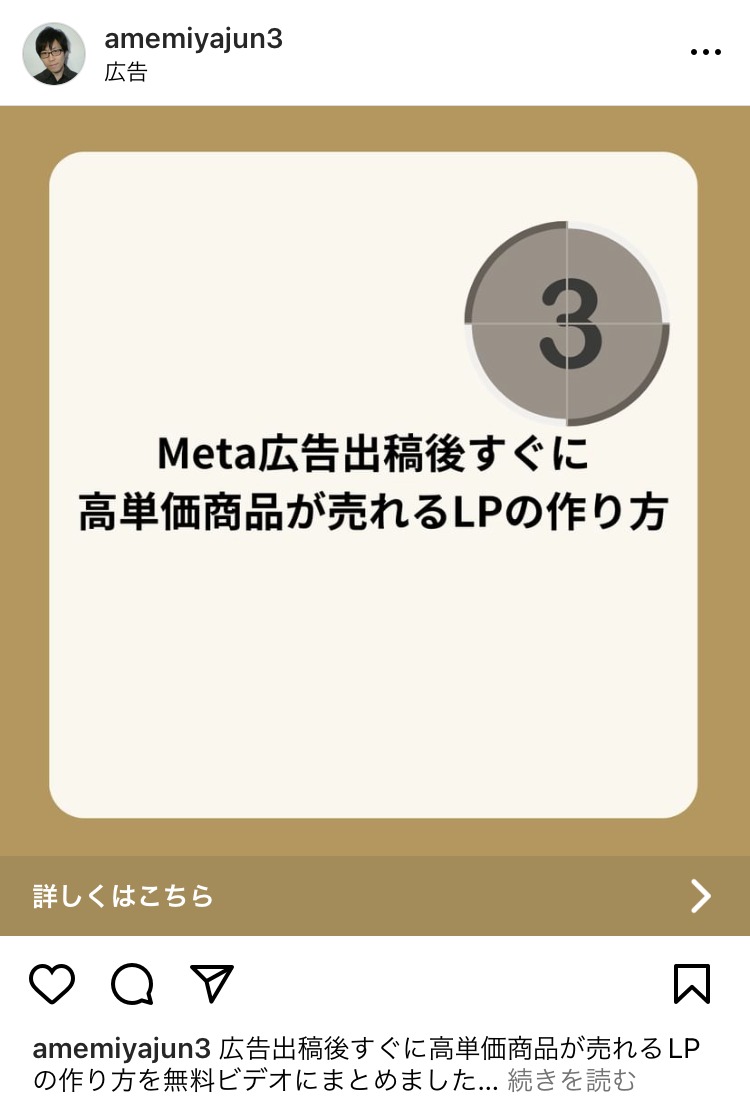The width and height of the screenshot is (750, 1120).
Task: Like the amemiyajun3 ad post
Action: click(x=52, y=984)
